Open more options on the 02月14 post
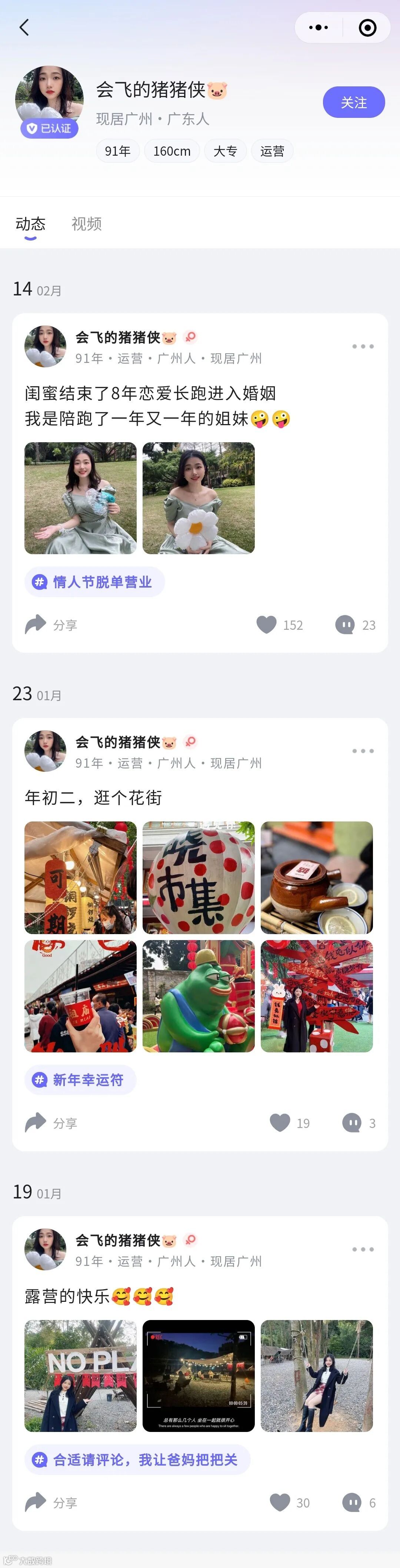Image resolution: width=400 pixels, height=1568 pixels. click(363, 346)
